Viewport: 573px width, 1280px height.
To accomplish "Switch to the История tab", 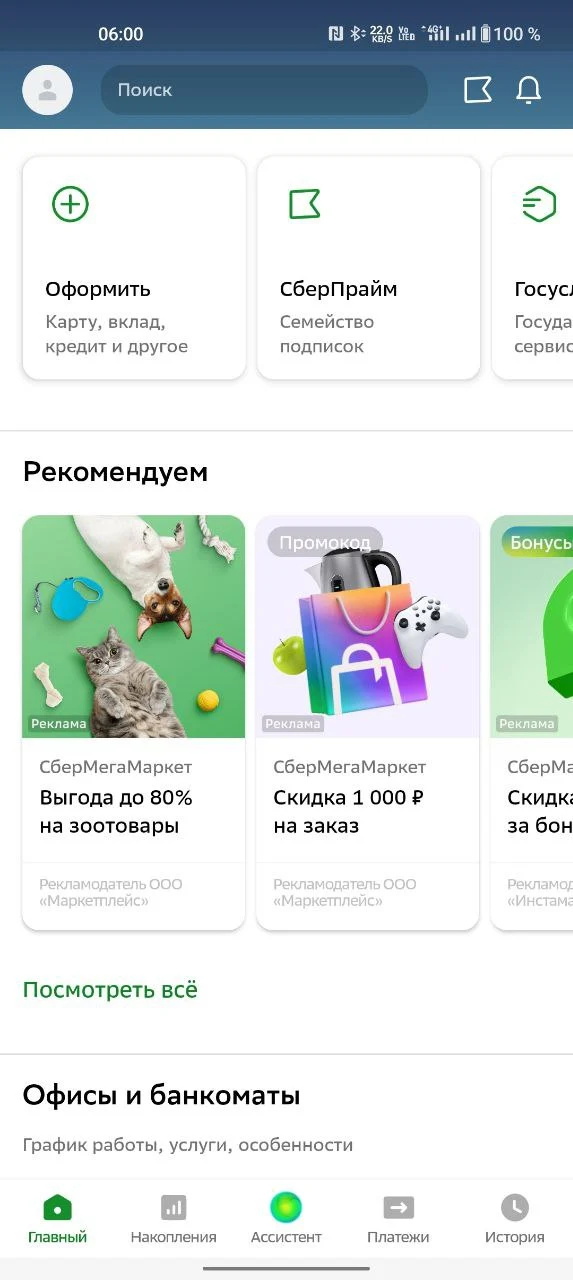I will (515, 1219).
